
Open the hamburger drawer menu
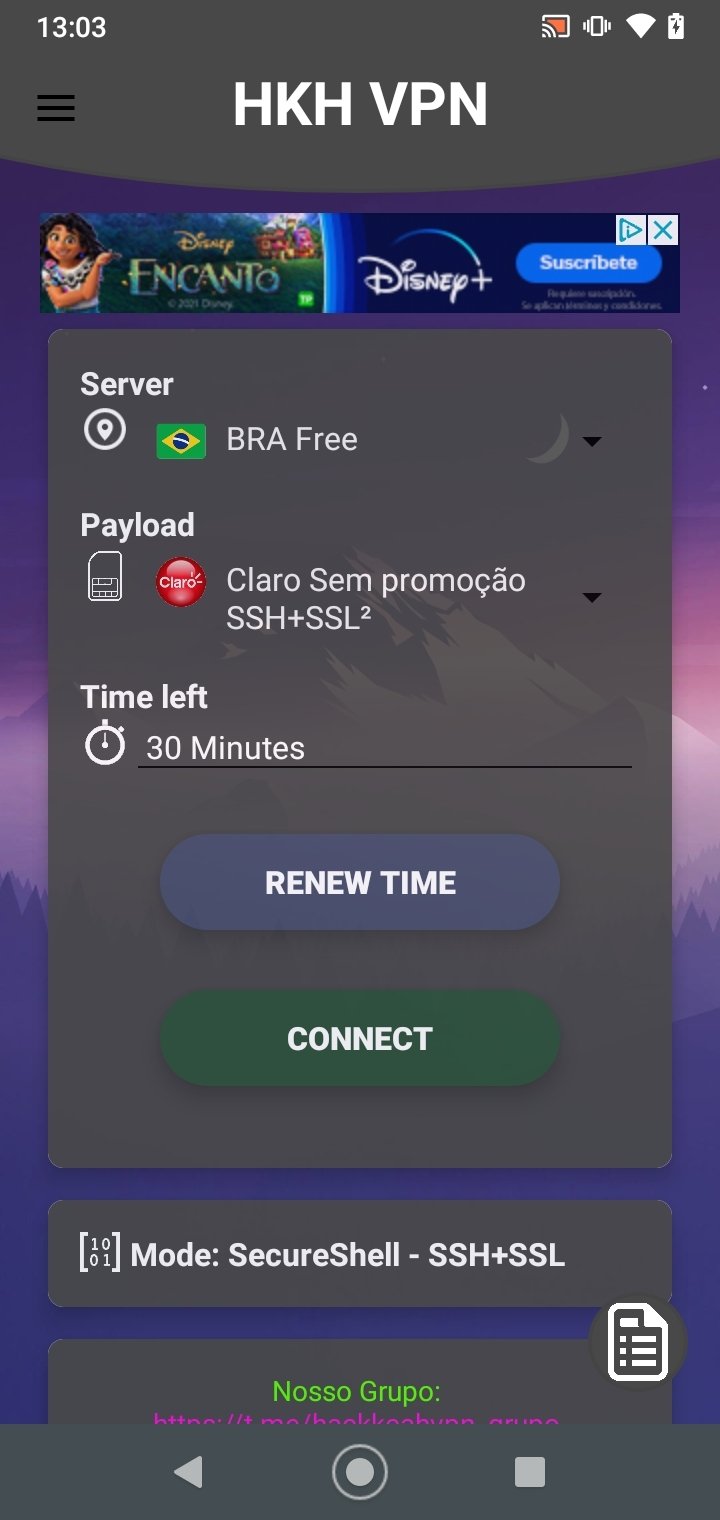(56, 108)
